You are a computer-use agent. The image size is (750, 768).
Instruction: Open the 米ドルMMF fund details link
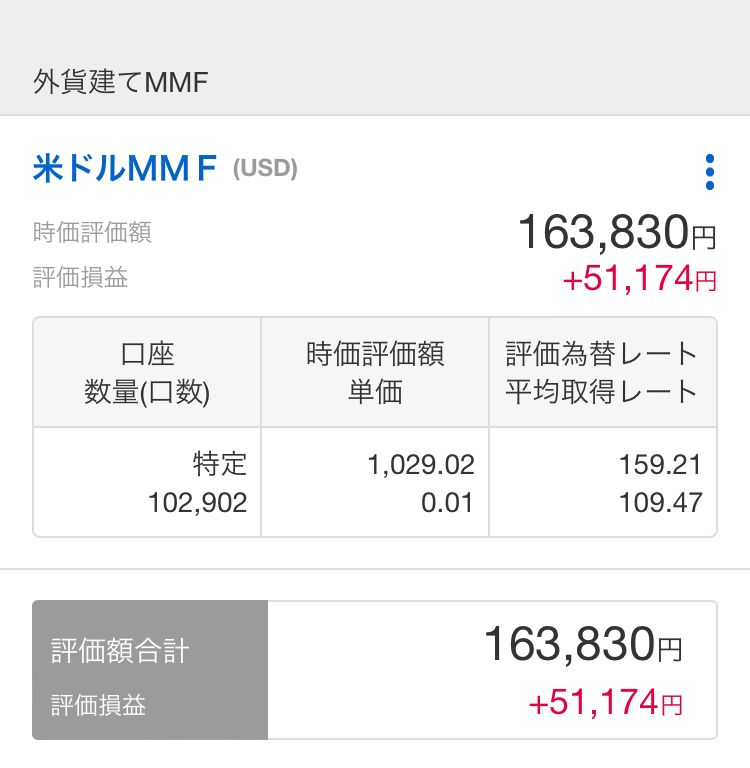125,169
